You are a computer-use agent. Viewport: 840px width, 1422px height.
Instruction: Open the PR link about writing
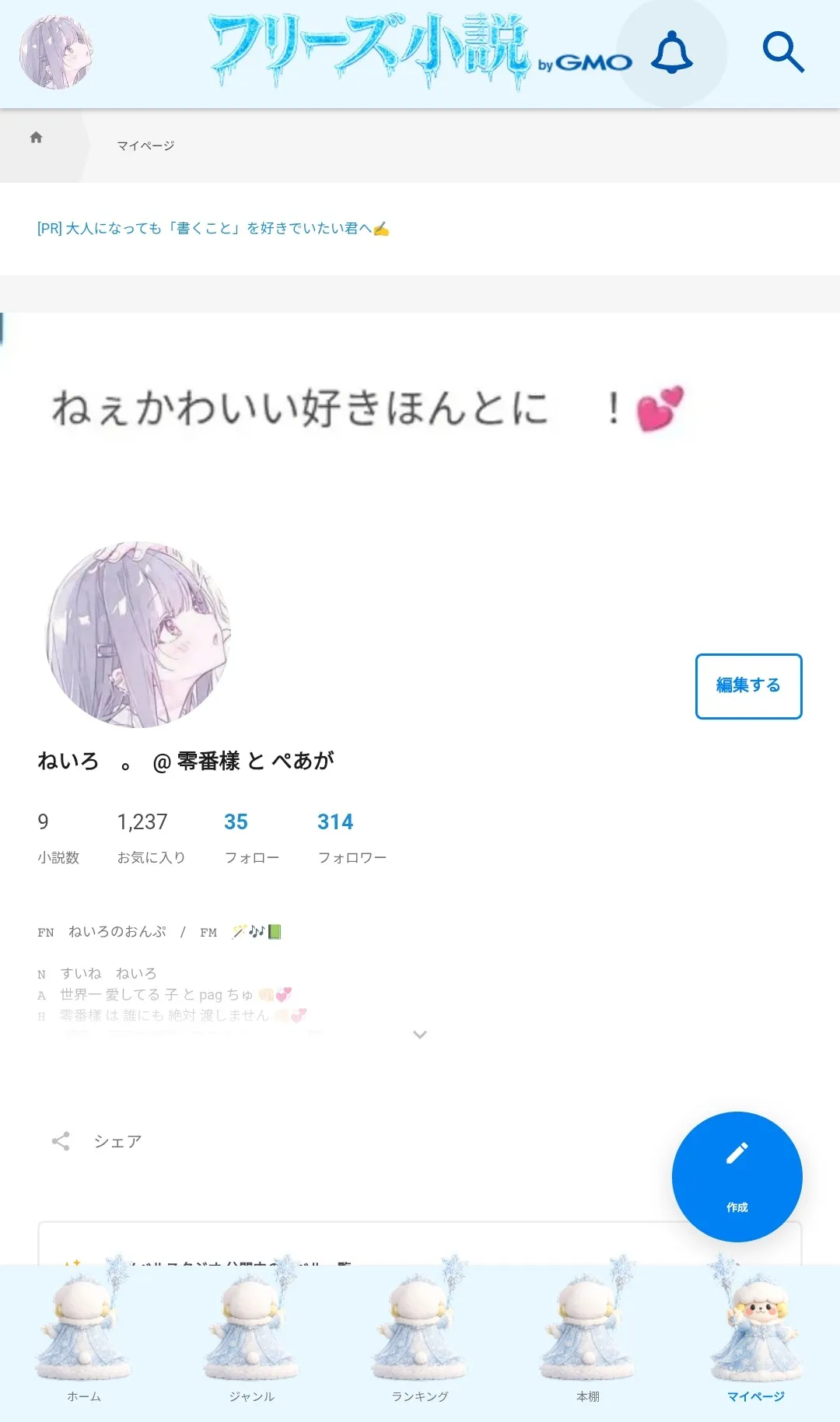pyautogui.click(x=212, y=228)
